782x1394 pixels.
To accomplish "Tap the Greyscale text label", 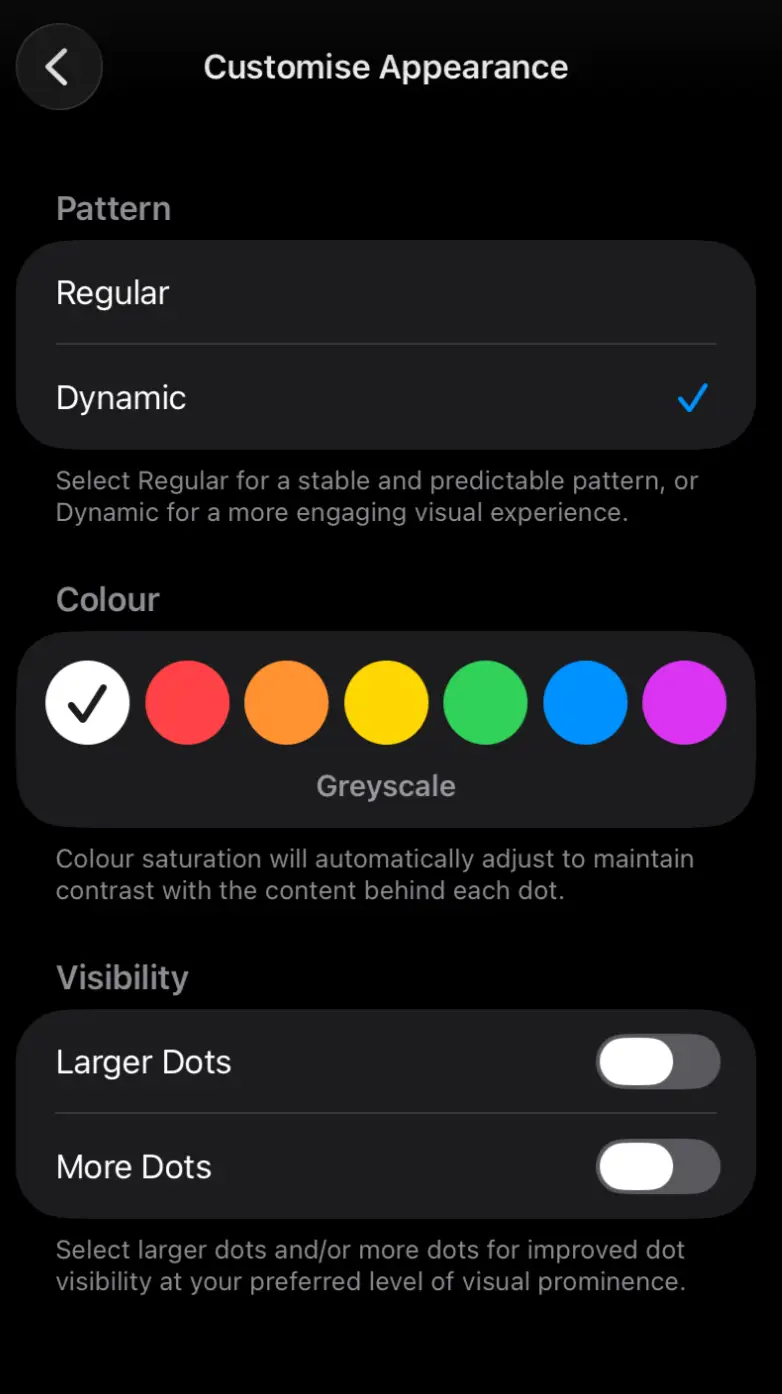I will tap(385, 786).
